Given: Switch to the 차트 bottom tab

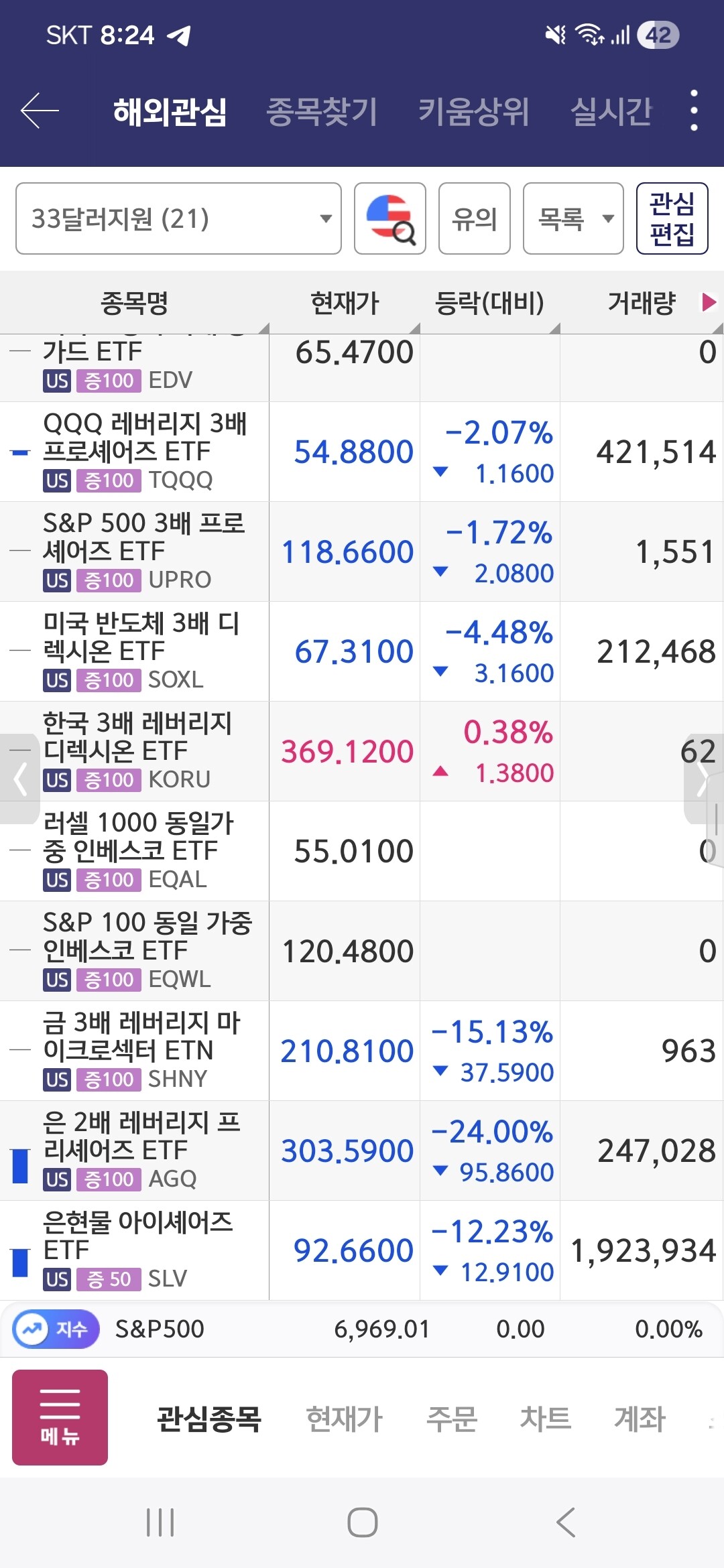Looking at the screenshot, I should (x=546, y=1419).
